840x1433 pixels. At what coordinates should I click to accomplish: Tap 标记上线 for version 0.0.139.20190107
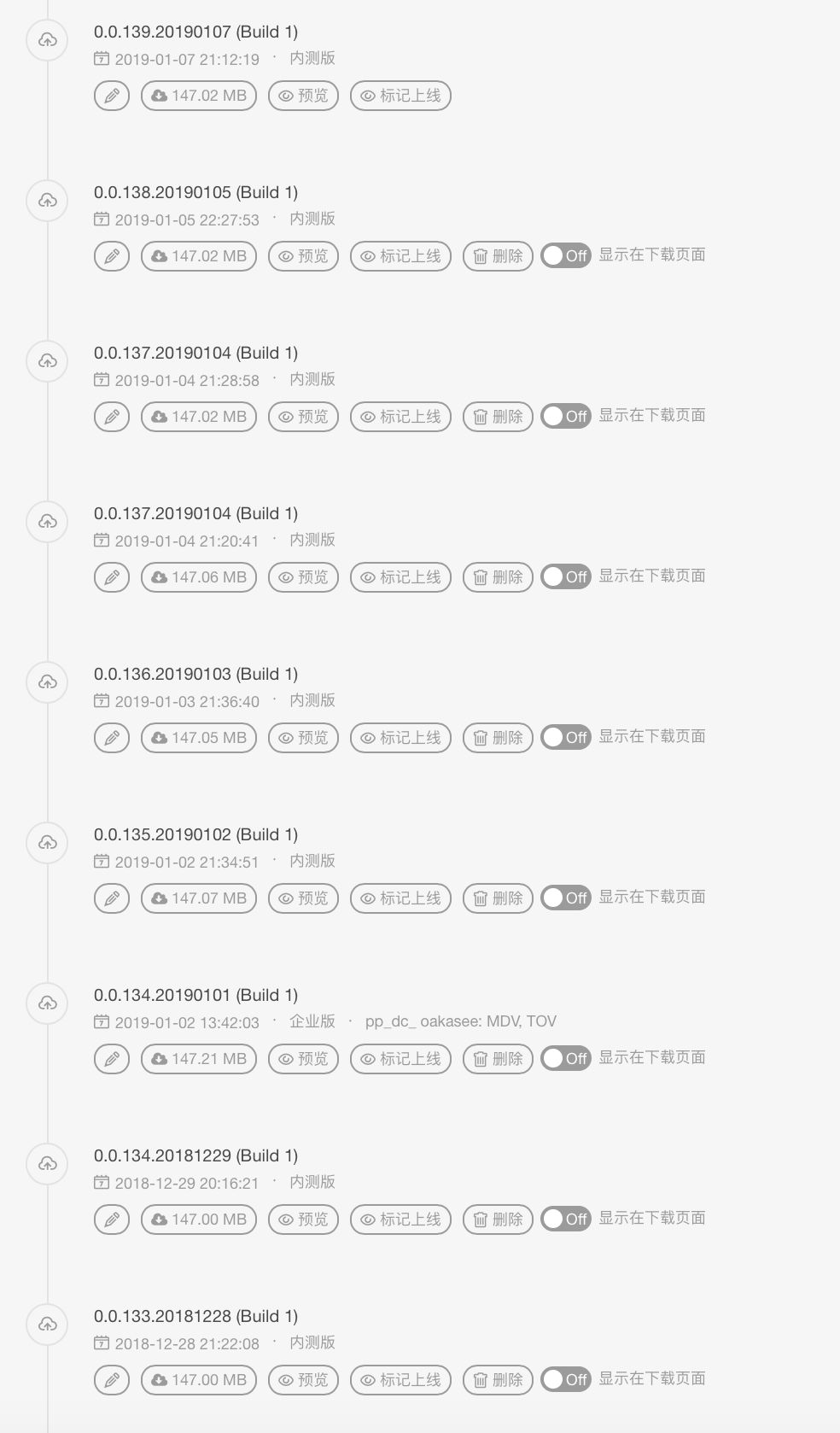click(400, 96)
